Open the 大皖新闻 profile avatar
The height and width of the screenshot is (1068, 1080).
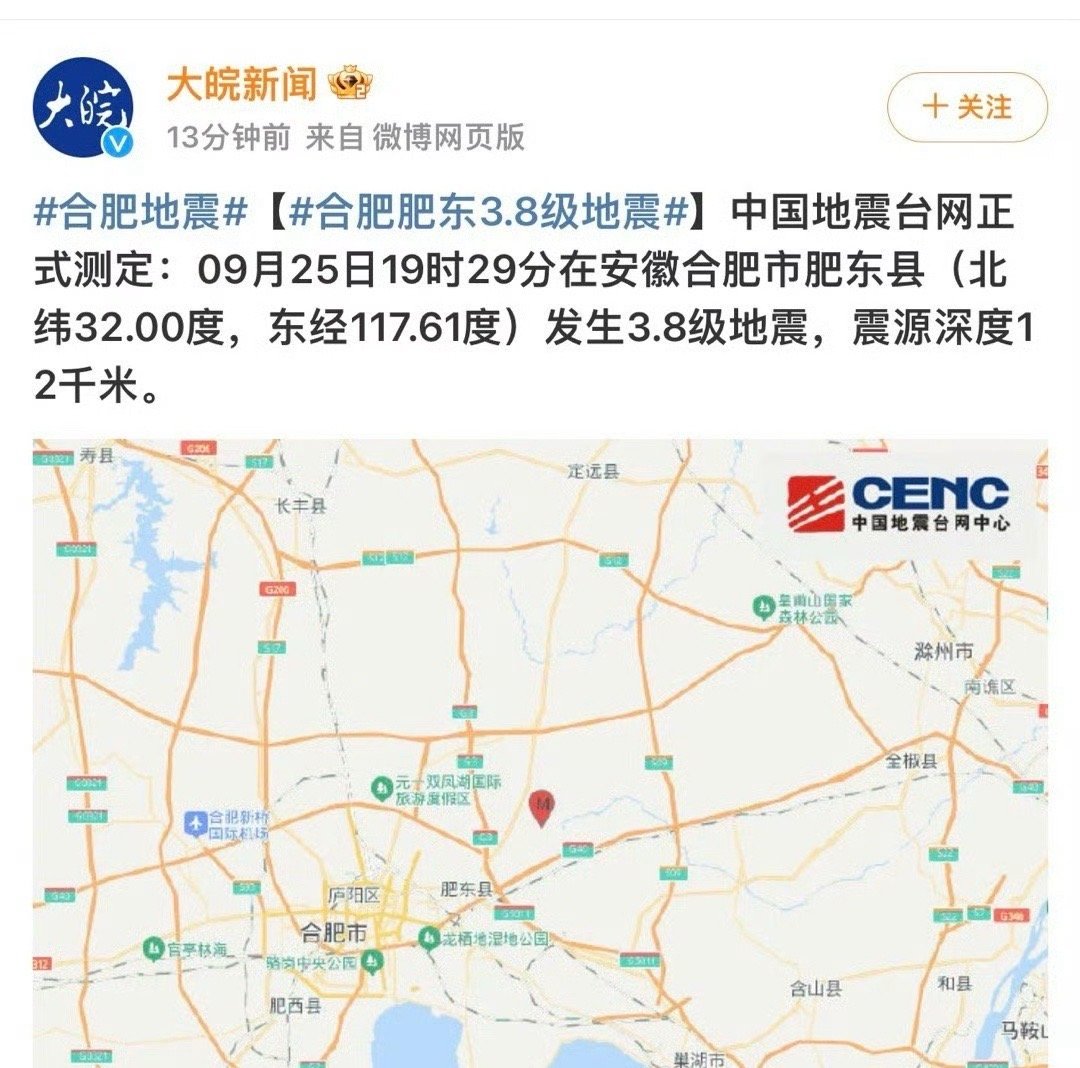pyautogui.click(x=83, y=107)
